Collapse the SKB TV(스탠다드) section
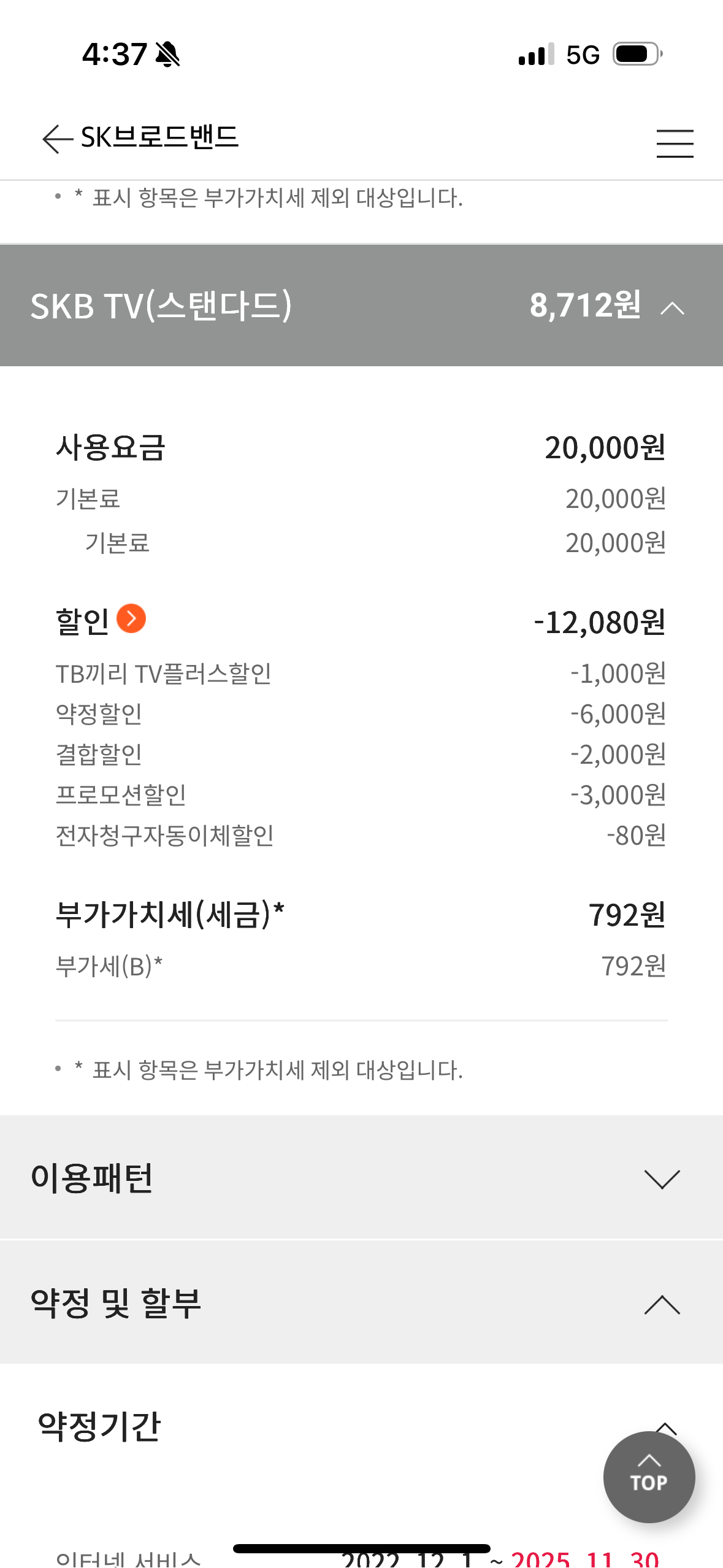723x1568 pixels. point(672,307)
